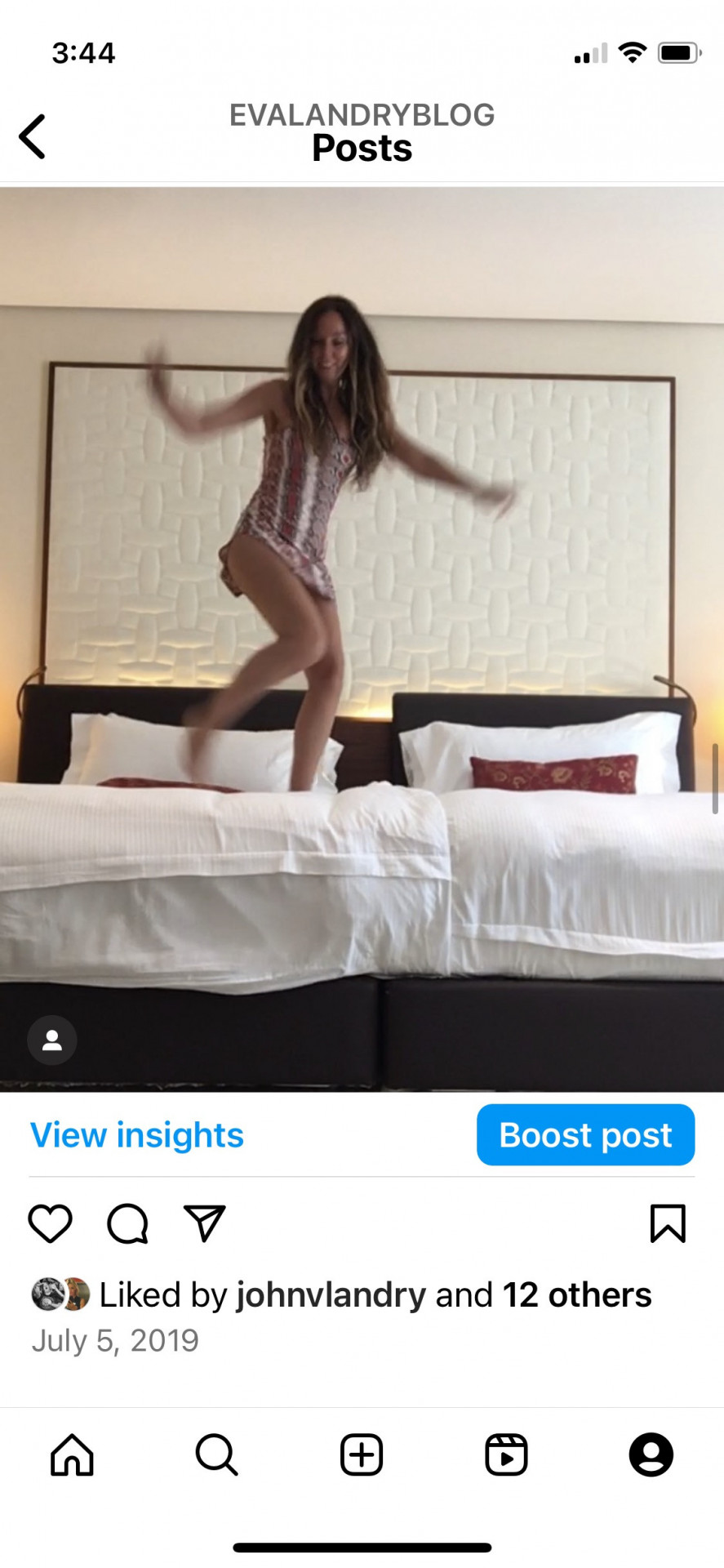Switch to the Home tab
The image size is (724, 1568).
click(73, 1454)
